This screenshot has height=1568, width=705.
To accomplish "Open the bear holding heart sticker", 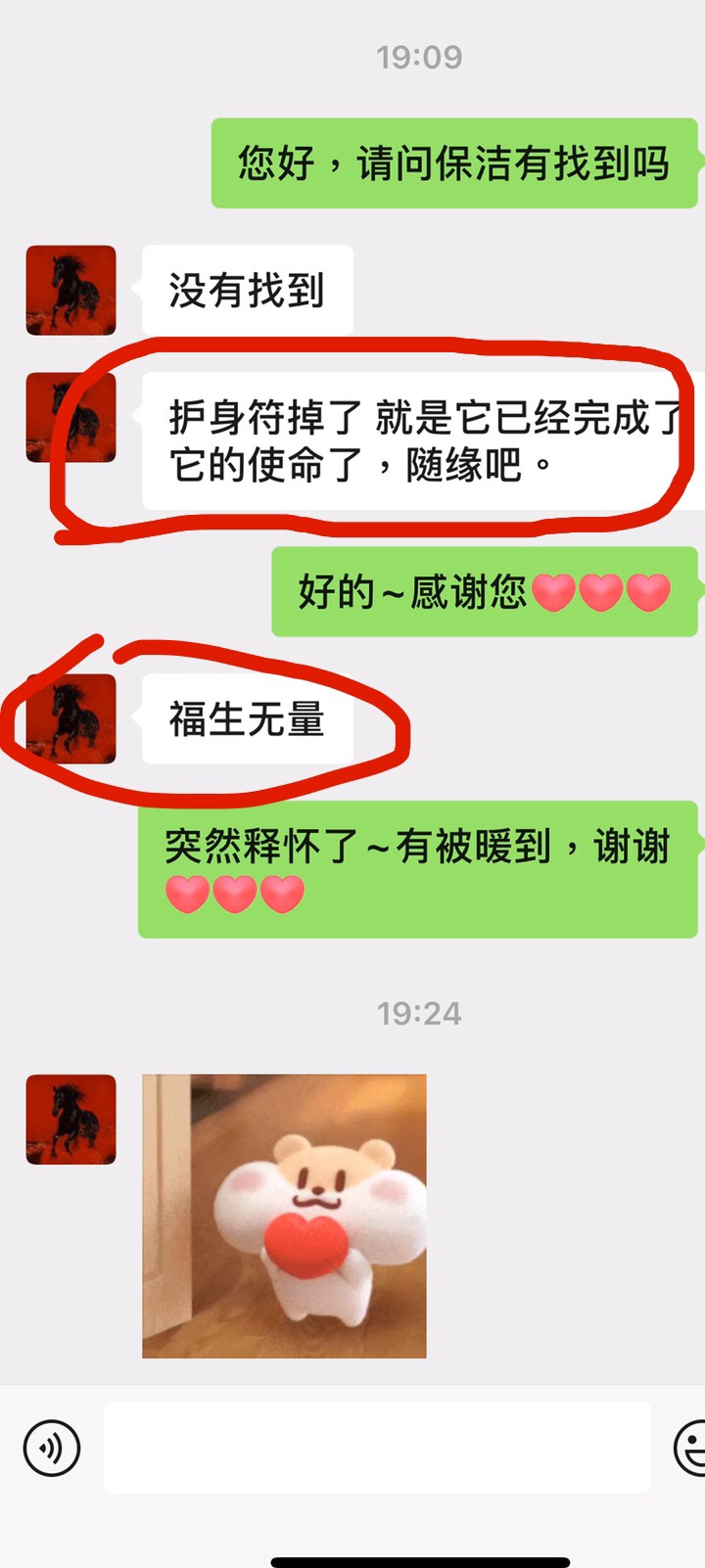I will click(x=284, y=1216).
